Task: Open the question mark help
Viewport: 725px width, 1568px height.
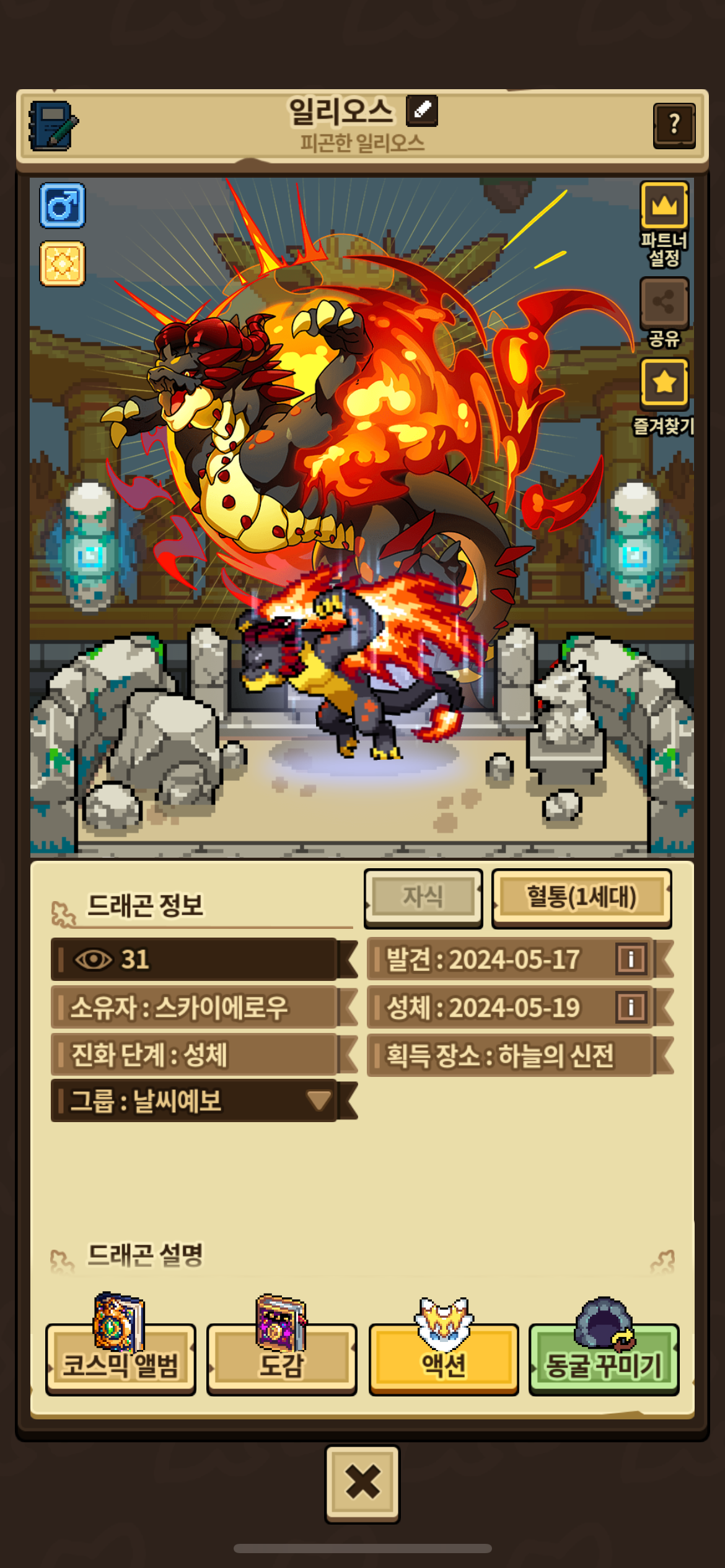Action: point(674,125)
